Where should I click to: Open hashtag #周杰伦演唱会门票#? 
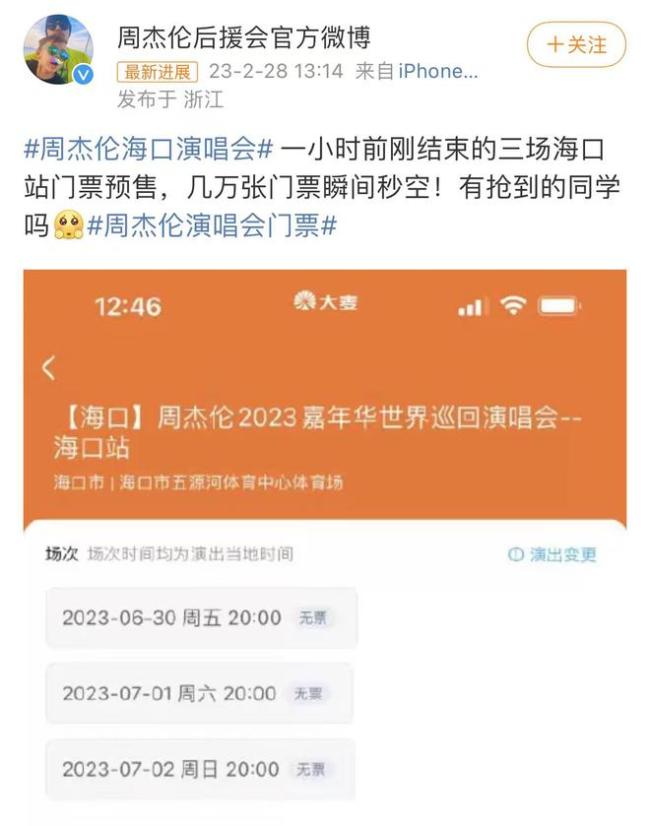tap(211, 226)
